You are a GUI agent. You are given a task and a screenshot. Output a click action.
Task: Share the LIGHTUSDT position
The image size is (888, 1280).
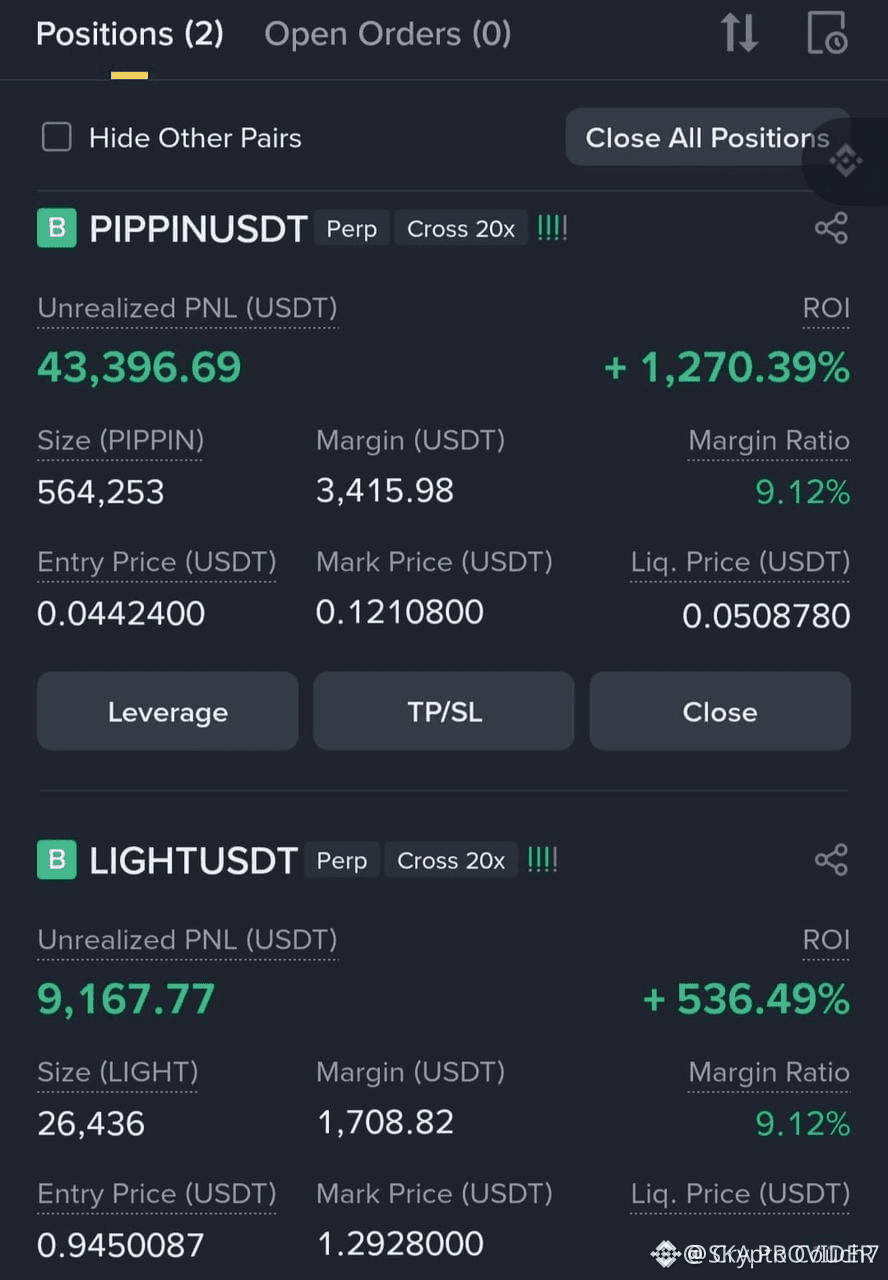831,860
